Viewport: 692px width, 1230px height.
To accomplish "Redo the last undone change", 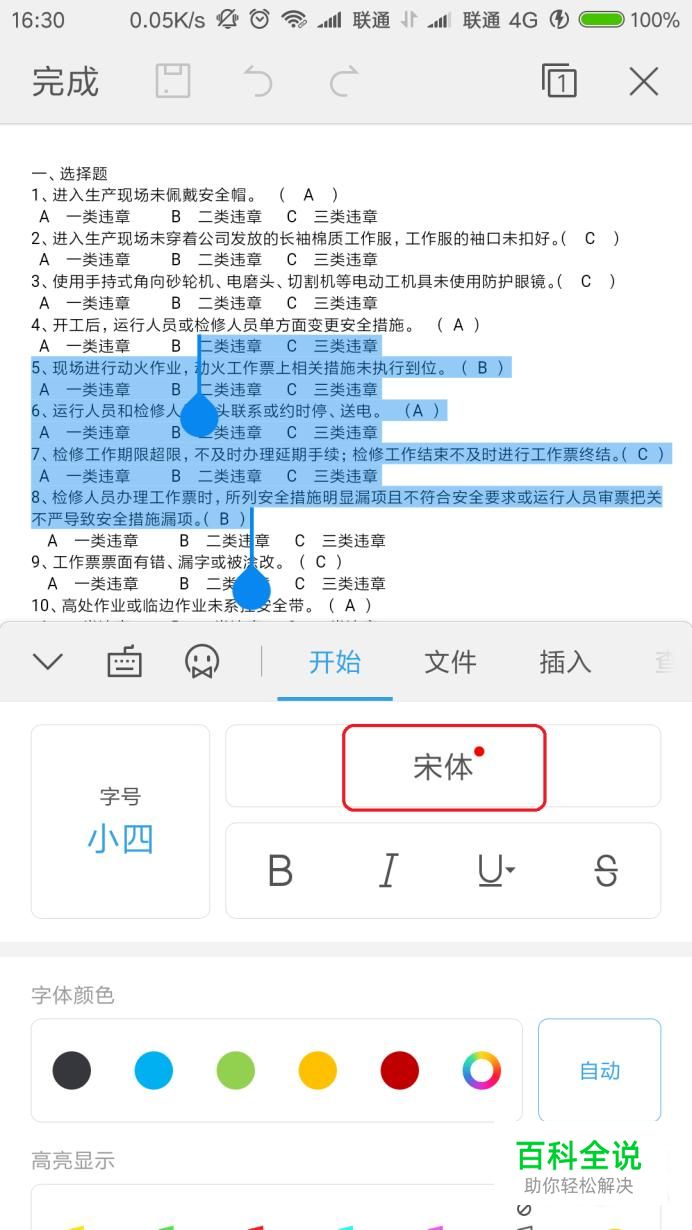I will pyautogui.click(x=344, y=82).
